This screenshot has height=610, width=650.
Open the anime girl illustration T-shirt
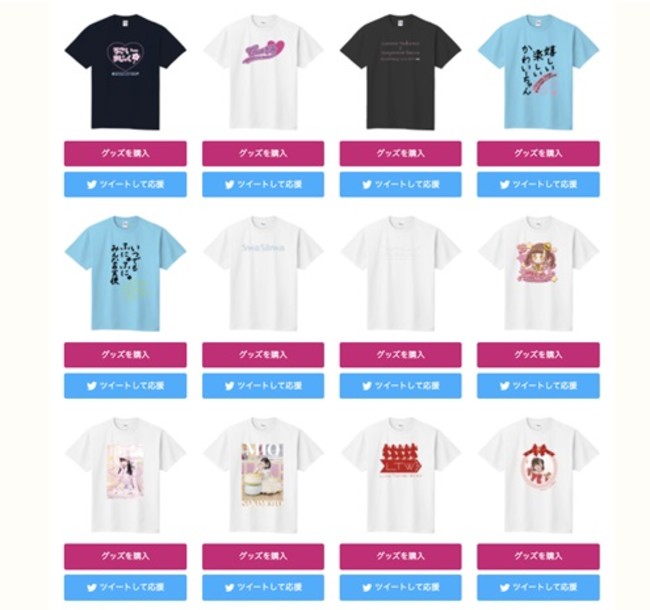[538, 273]
